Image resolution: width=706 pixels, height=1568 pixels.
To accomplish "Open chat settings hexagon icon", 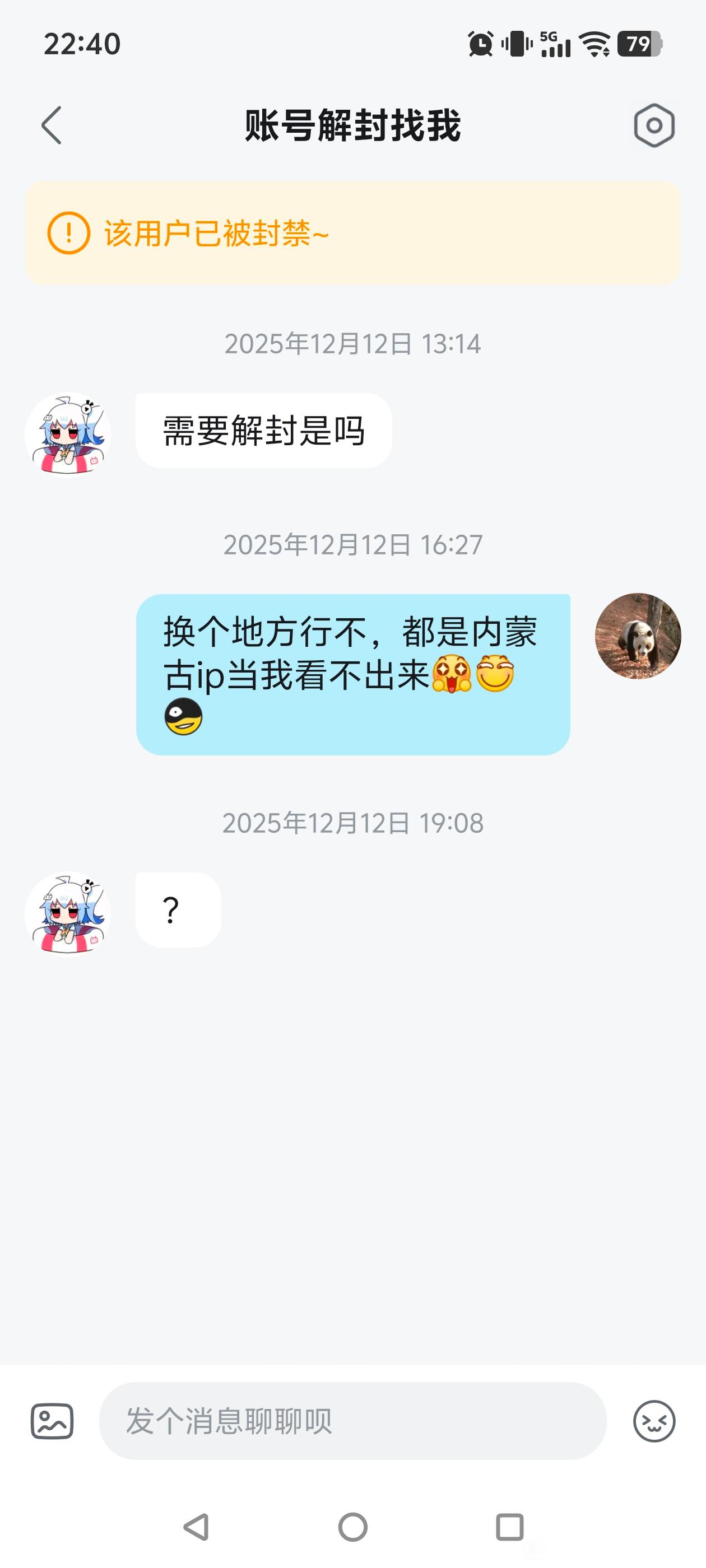I will pyautogui.click(x=654, y=125).
